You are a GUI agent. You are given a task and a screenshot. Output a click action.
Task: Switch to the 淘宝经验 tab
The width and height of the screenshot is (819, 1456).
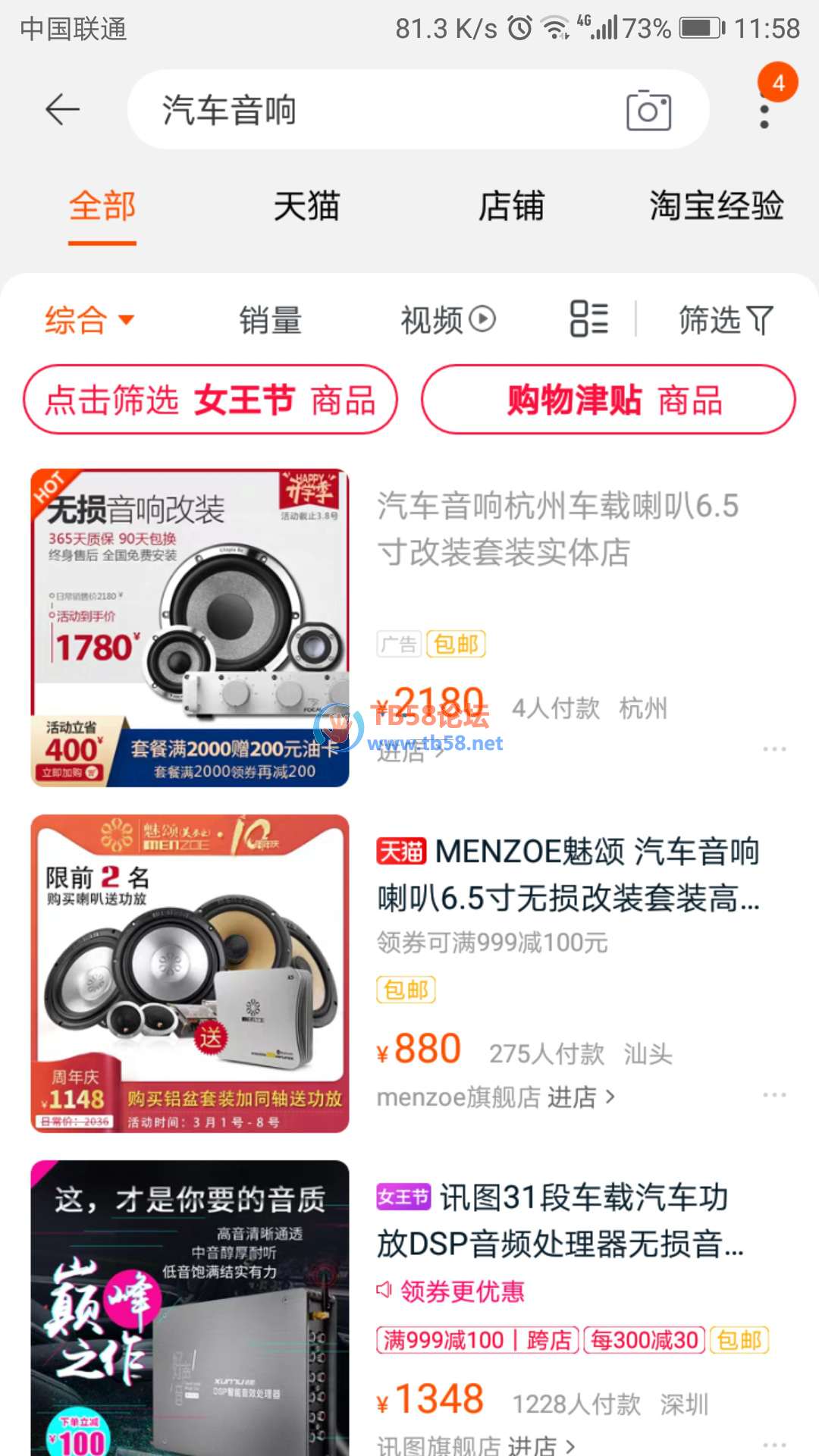(x=716, y=206)
